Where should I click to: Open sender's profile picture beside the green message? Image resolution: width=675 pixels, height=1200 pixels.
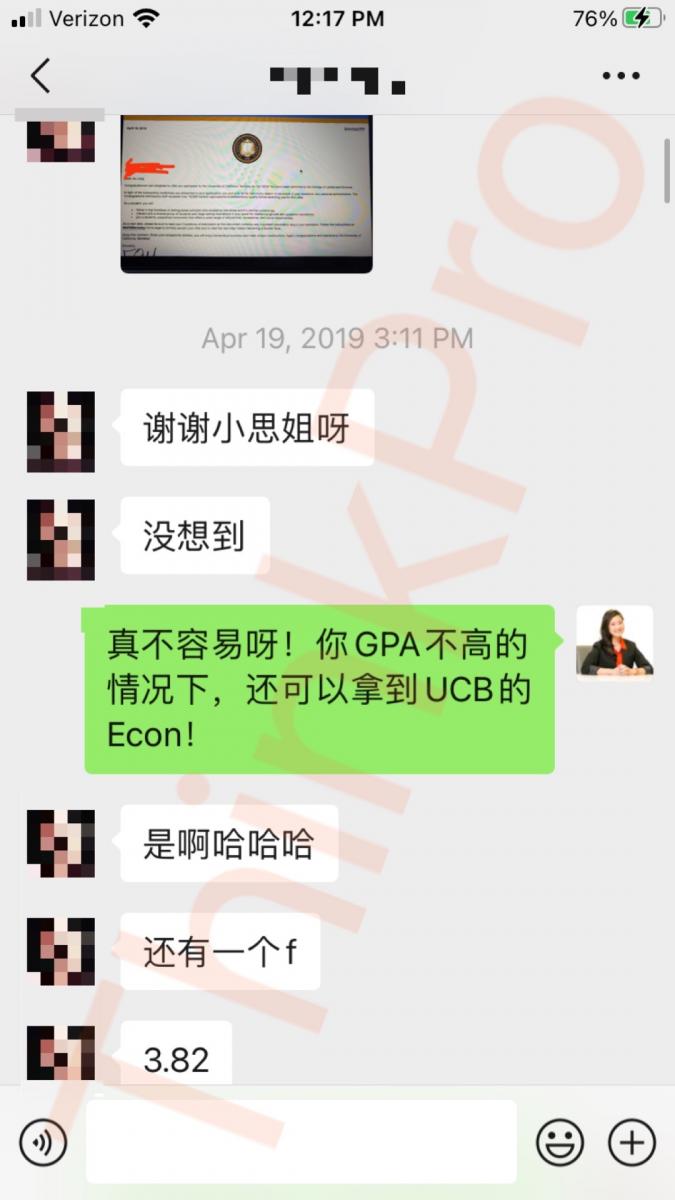click(614, 642)
